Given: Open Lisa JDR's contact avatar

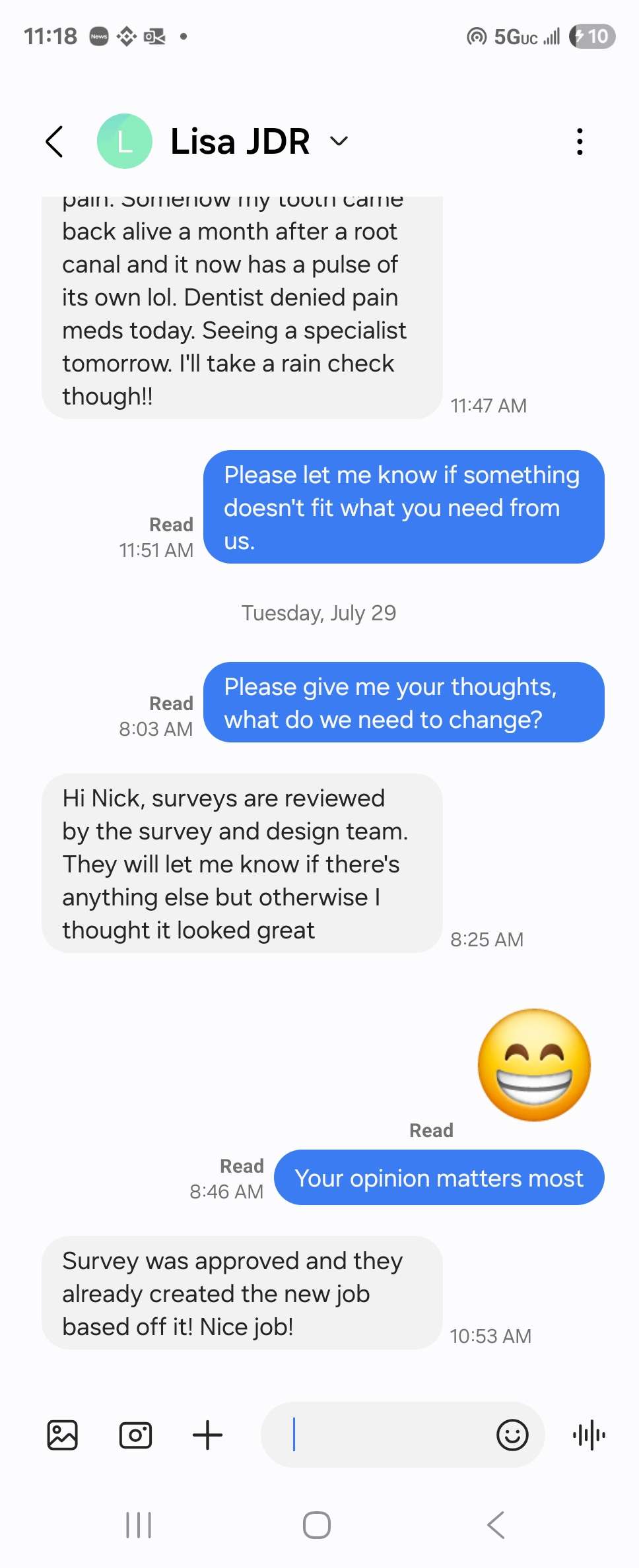Looking at the screenshot, I should coord(124,141).
